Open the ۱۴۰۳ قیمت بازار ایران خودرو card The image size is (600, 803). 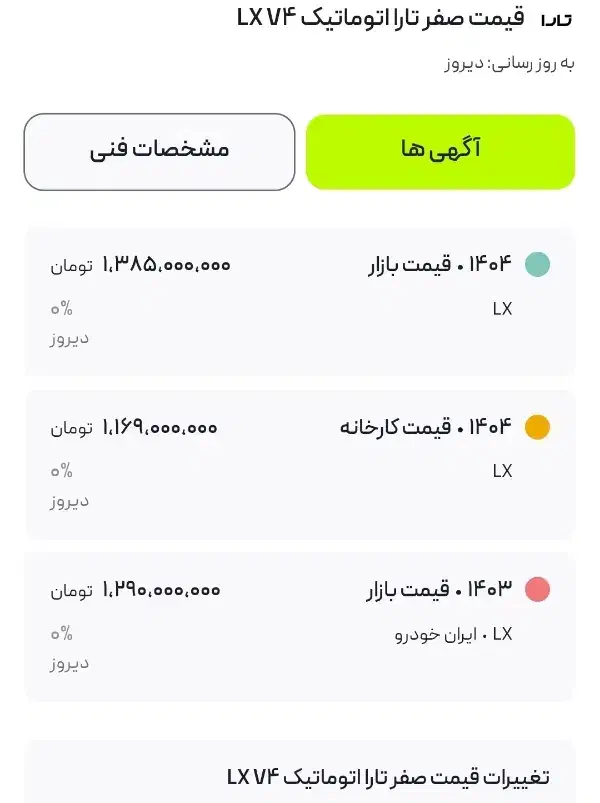300,626
